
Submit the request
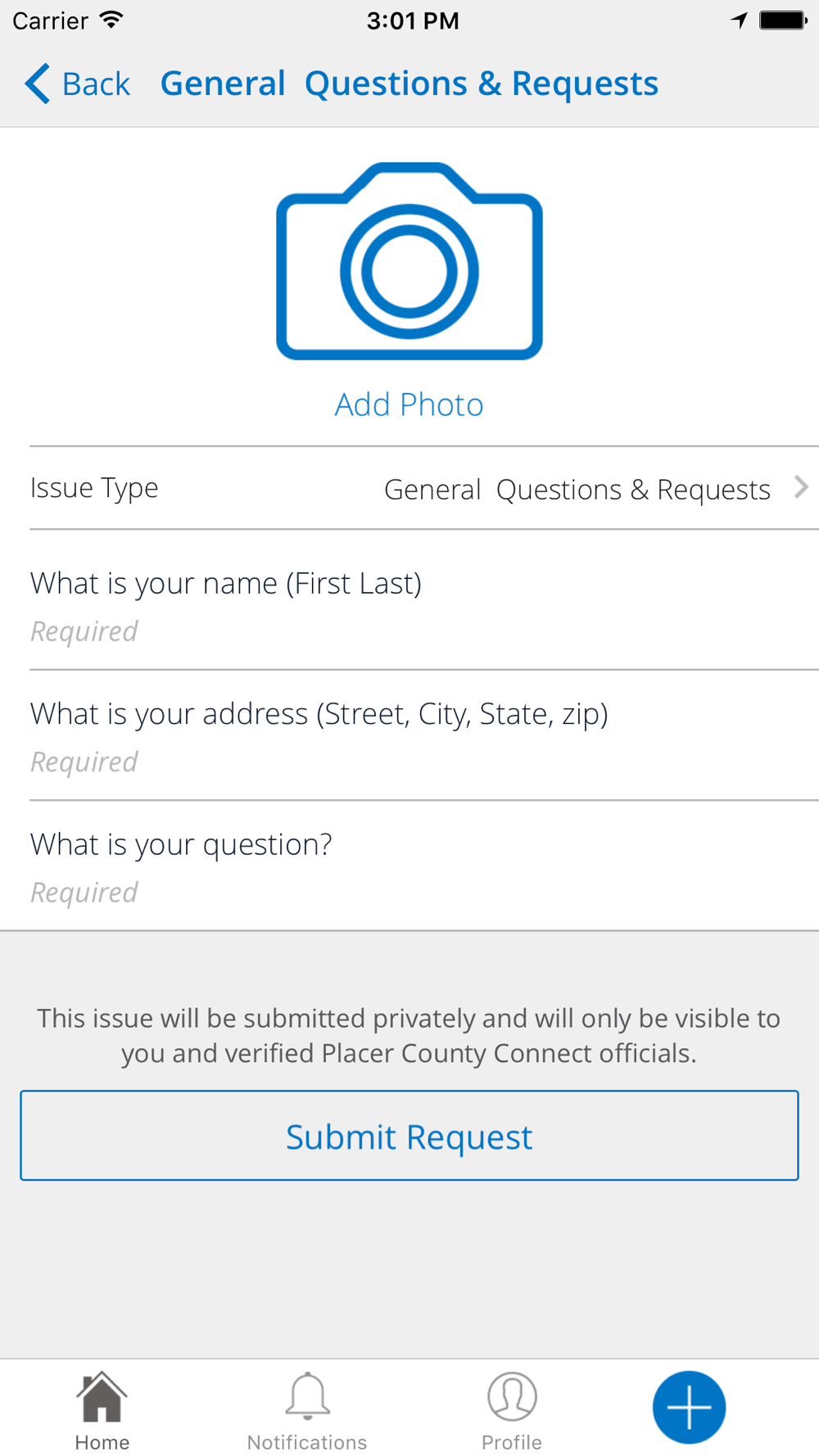tap(409, 1136)
